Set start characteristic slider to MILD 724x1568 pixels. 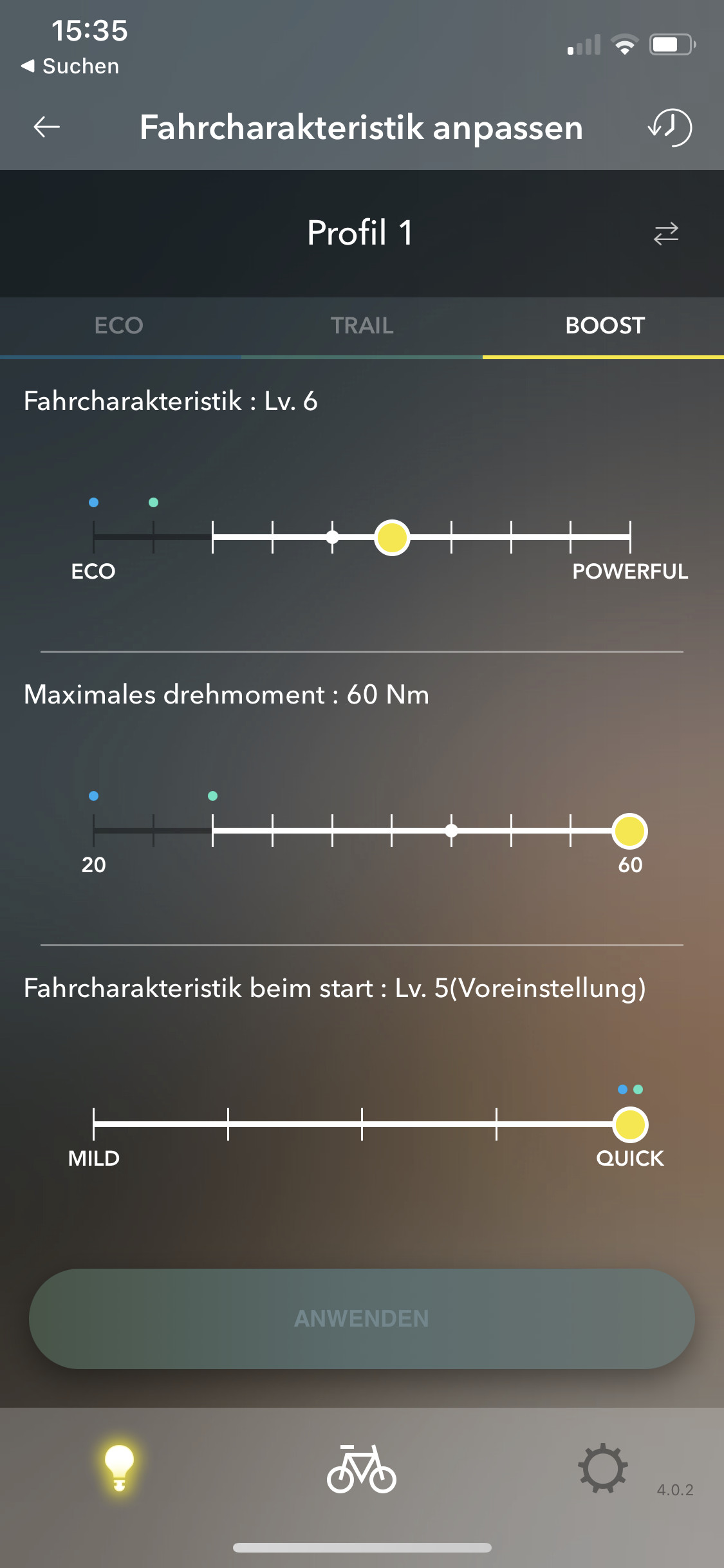[94, 1124]
